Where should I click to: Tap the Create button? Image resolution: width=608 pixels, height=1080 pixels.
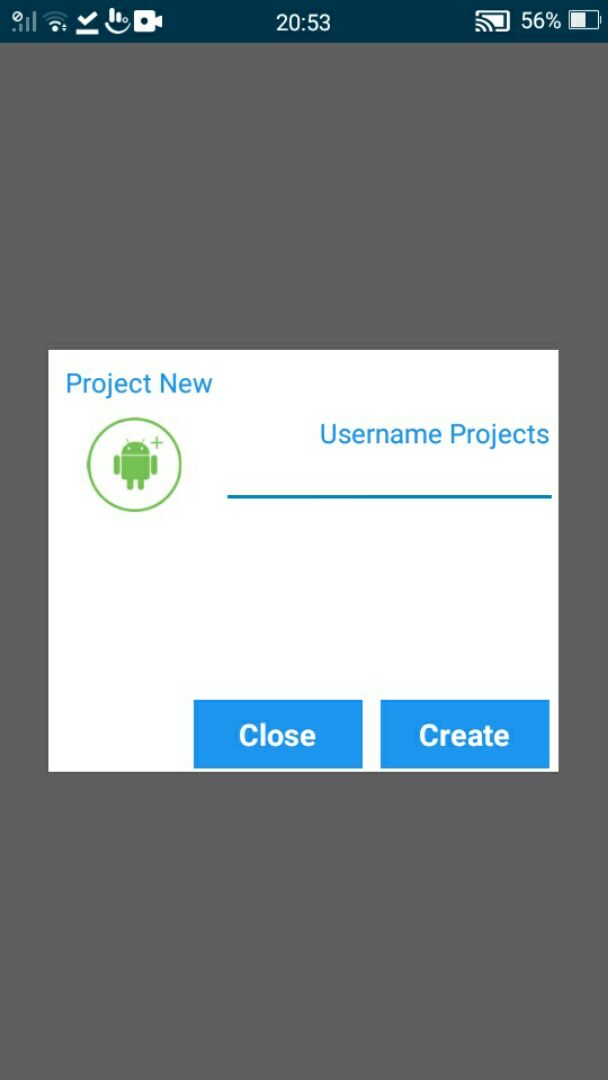[x=465, y=734]
